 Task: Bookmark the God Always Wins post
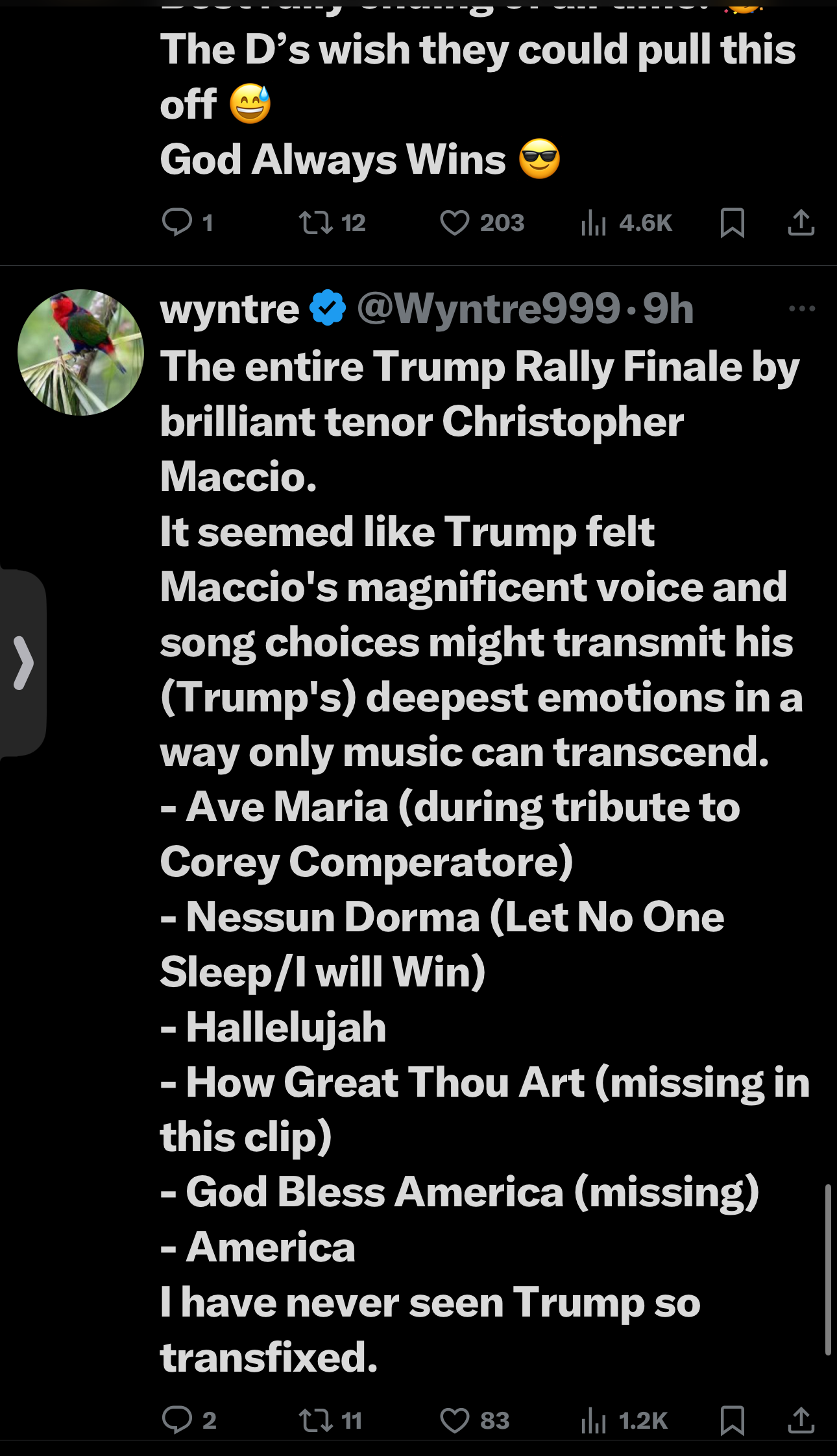click(x=732, y=222)
